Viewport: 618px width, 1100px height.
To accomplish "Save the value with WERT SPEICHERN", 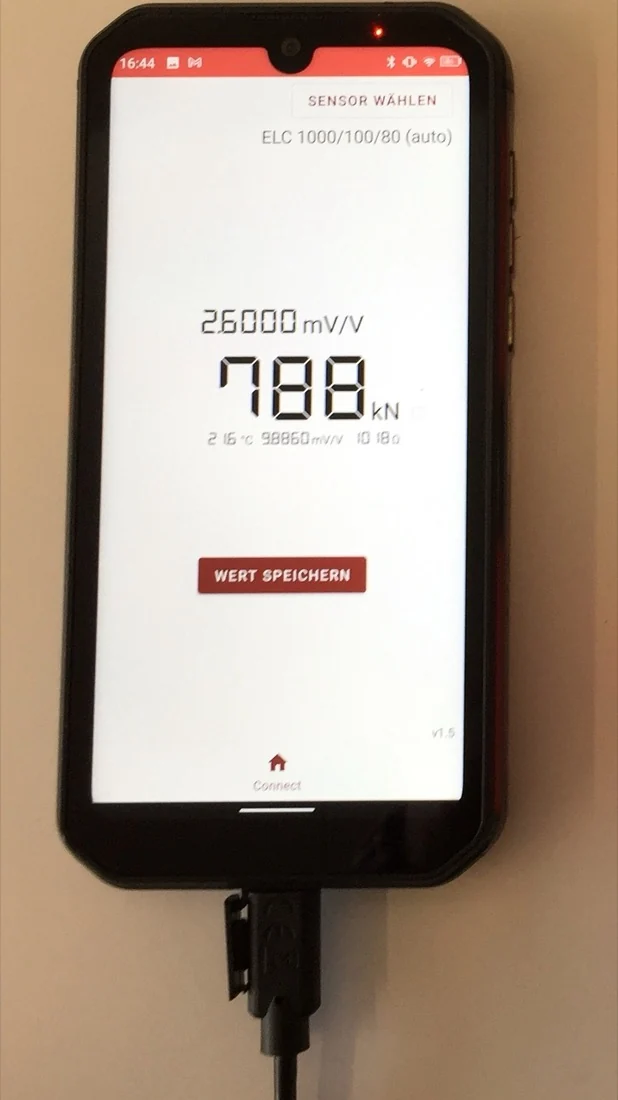I will (282, 575).
